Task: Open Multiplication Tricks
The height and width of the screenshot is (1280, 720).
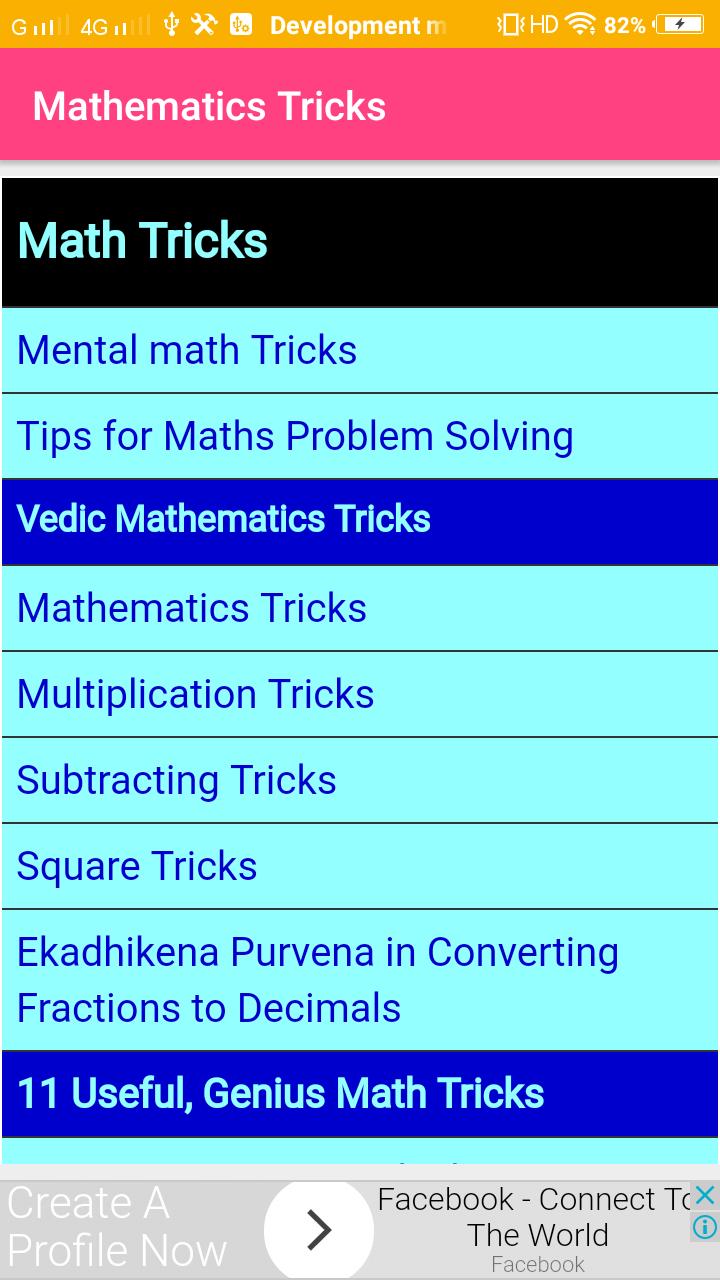Action: point(360,694)
